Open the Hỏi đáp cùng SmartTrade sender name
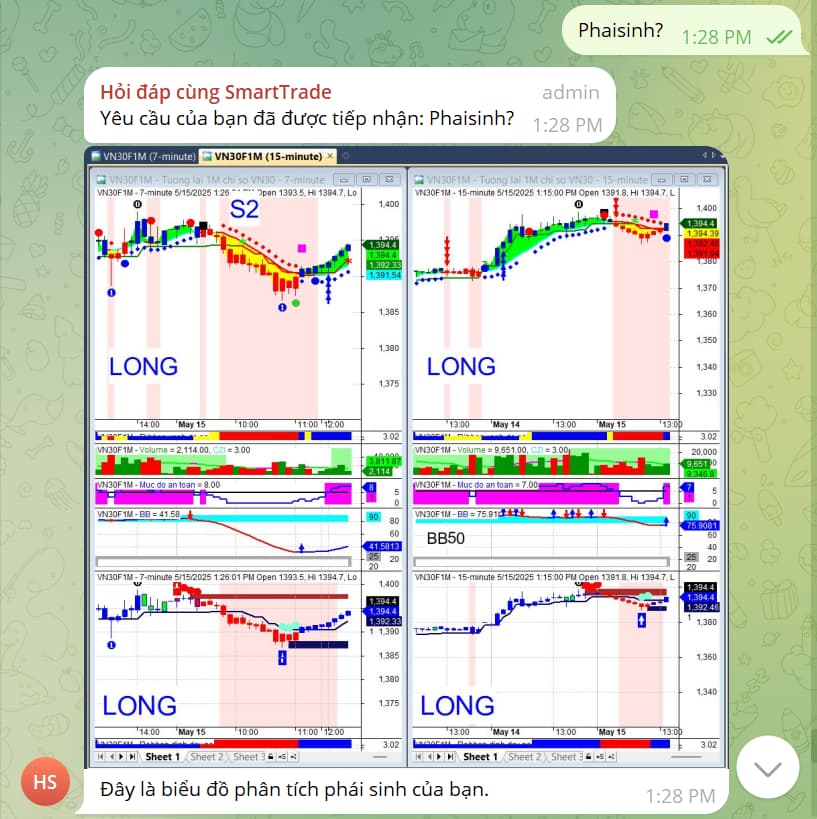The height and width of the screenshot is (819, 817). [216, 93]
